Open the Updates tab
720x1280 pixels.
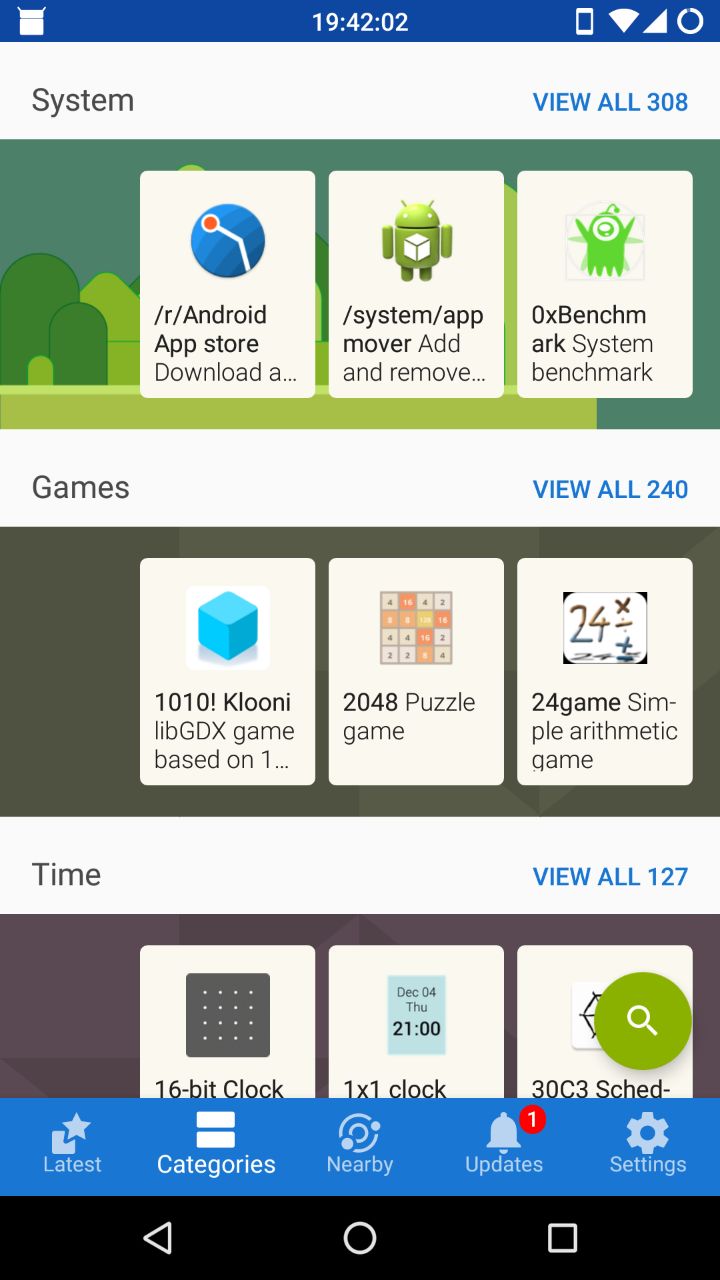tap(504, 1146)
